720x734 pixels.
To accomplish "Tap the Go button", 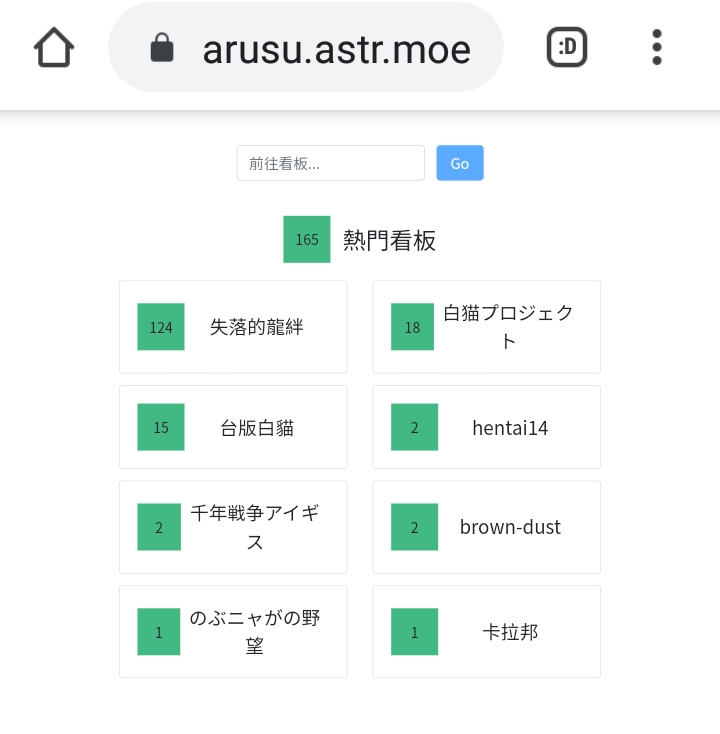I will [460, 163].
